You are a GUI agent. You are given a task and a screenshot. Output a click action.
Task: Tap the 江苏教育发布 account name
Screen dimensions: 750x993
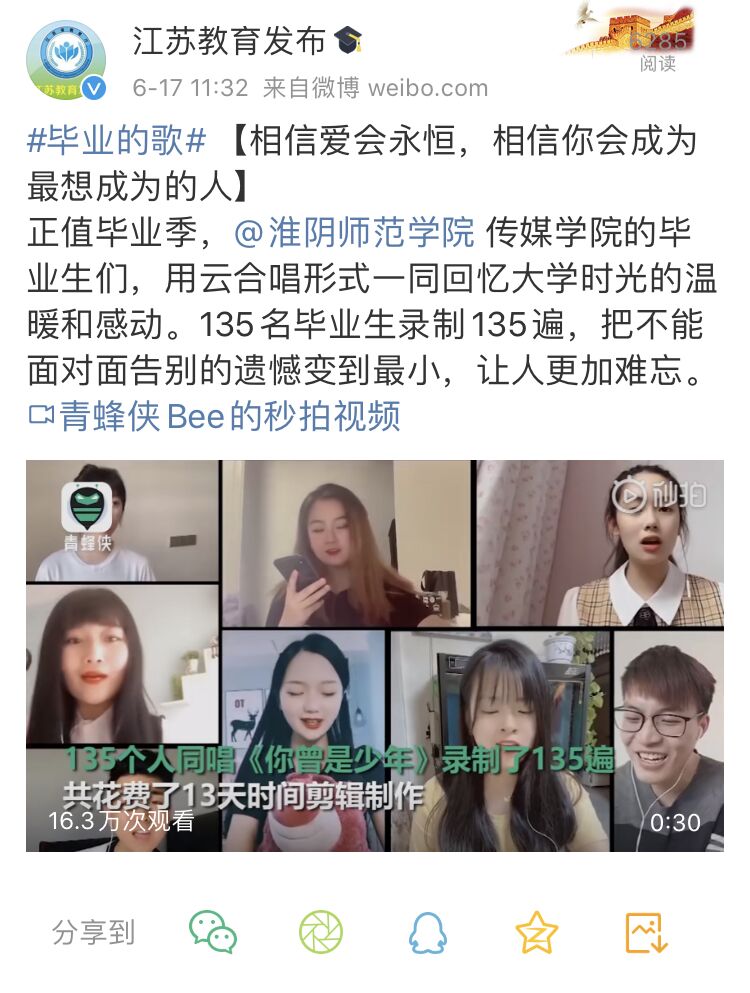pos(230,42)
